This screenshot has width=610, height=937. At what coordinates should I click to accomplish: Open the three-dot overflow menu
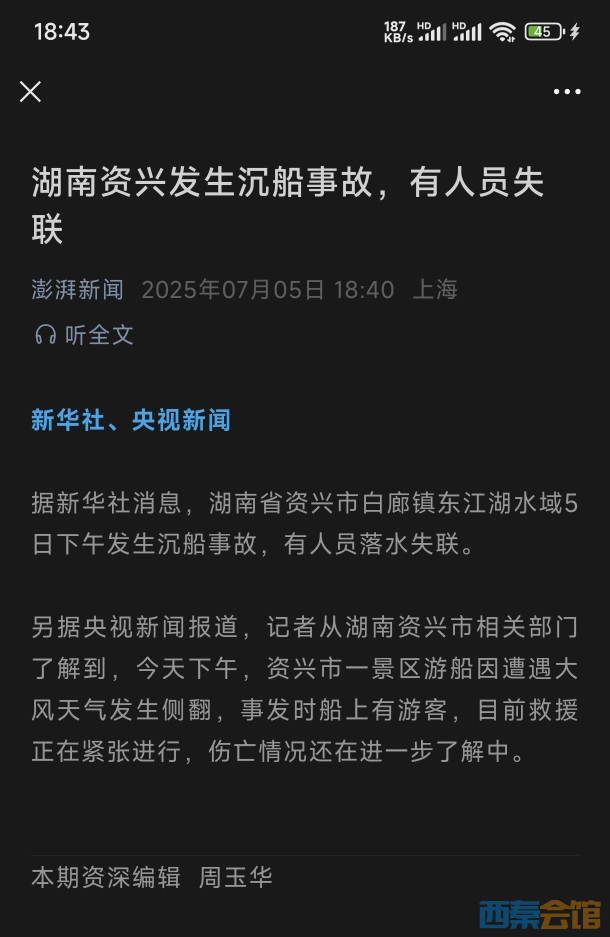[x=567, y=92]
